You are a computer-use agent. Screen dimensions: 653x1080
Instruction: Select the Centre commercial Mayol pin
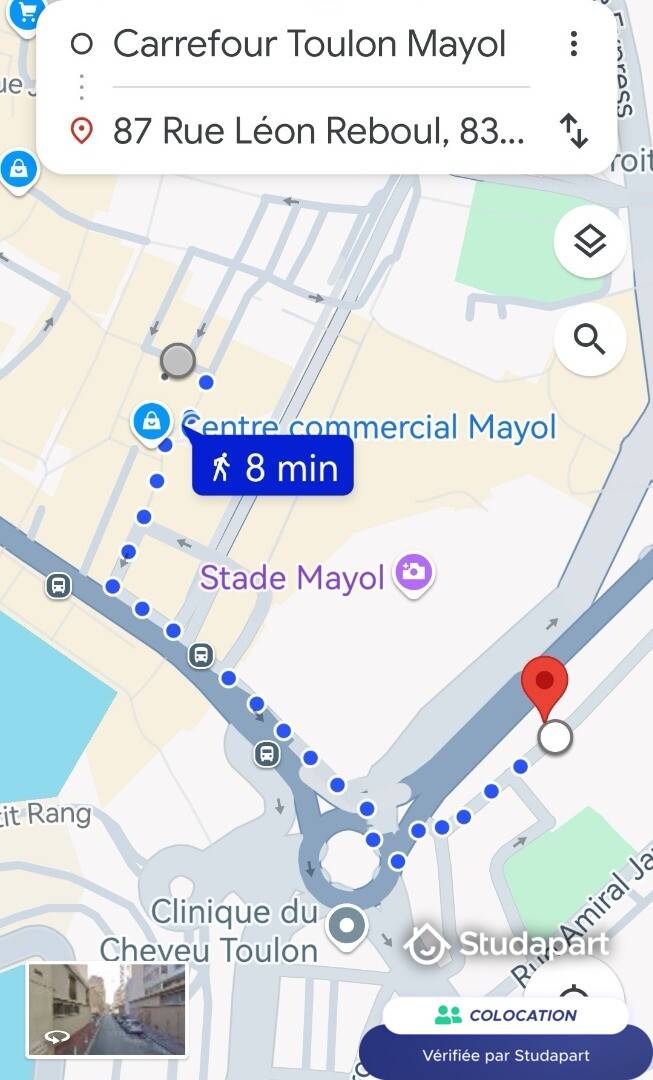[x=152, y=423]
